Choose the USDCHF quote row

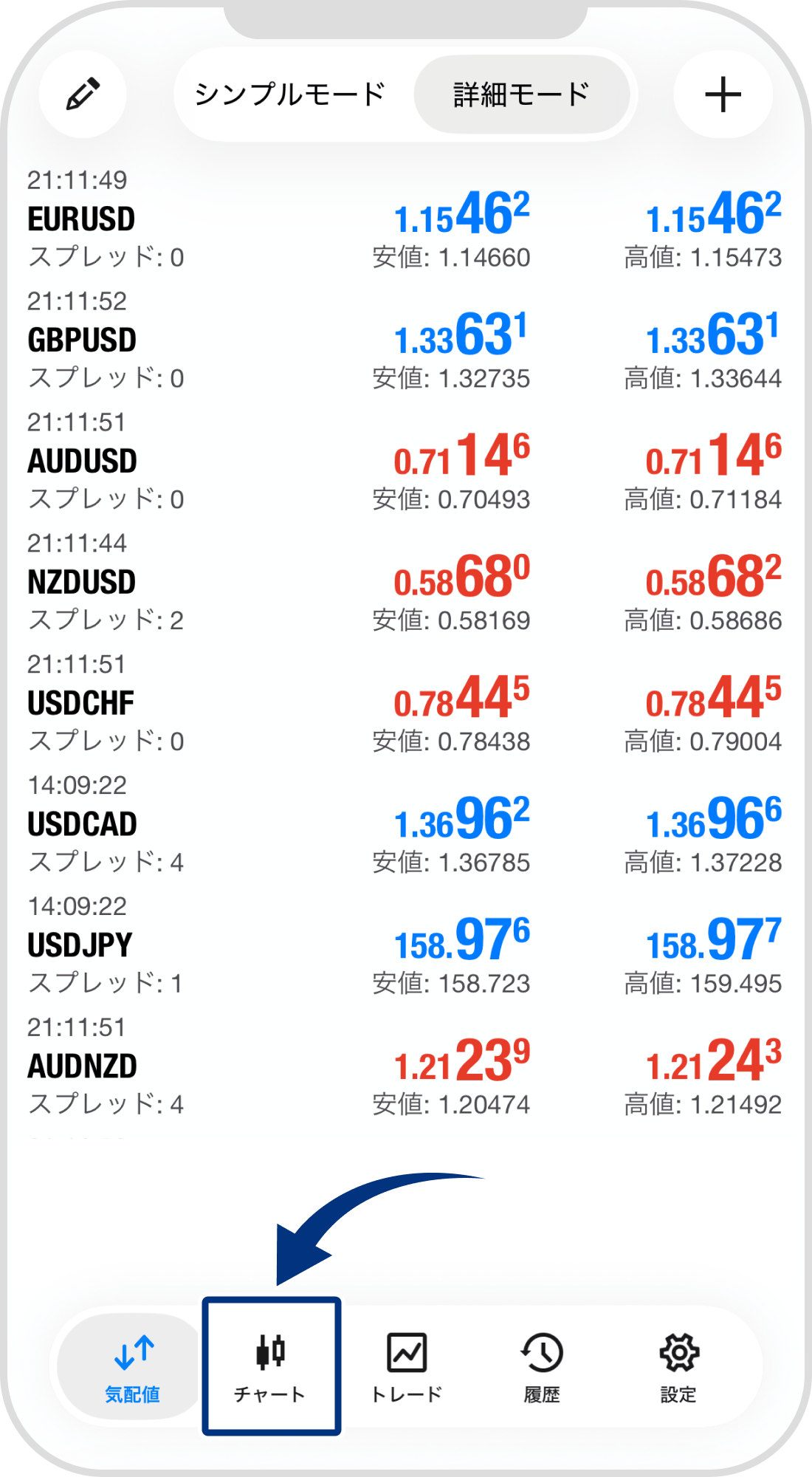point(405,705)
